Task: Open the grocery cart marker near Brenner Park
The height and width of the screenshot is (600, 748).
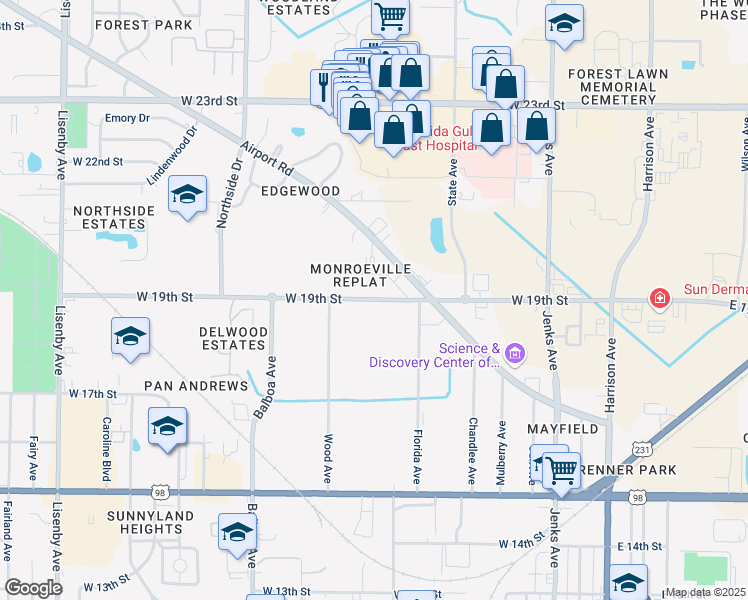Action: pyautogui.click(x=562, y=467)
